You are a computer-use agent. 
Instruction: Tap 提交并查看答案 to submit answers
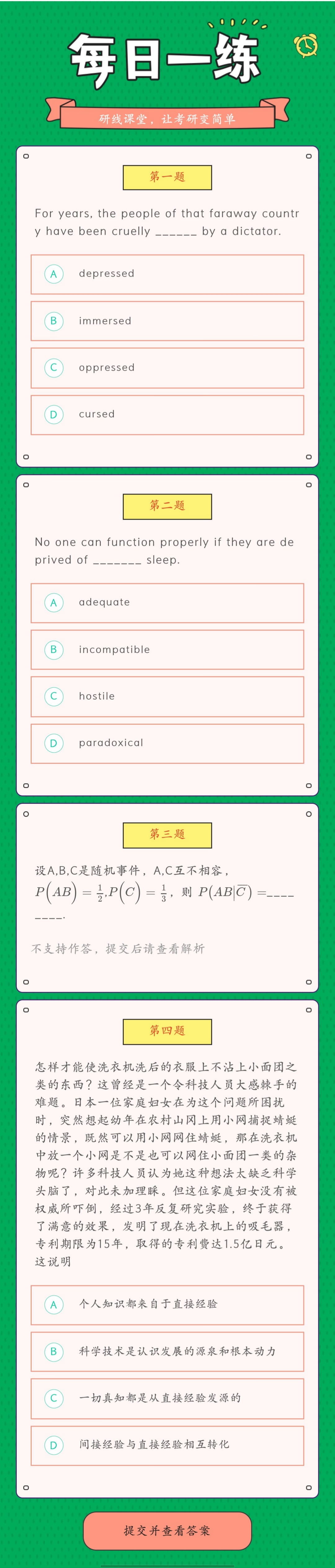click(x=167, y=1530)
